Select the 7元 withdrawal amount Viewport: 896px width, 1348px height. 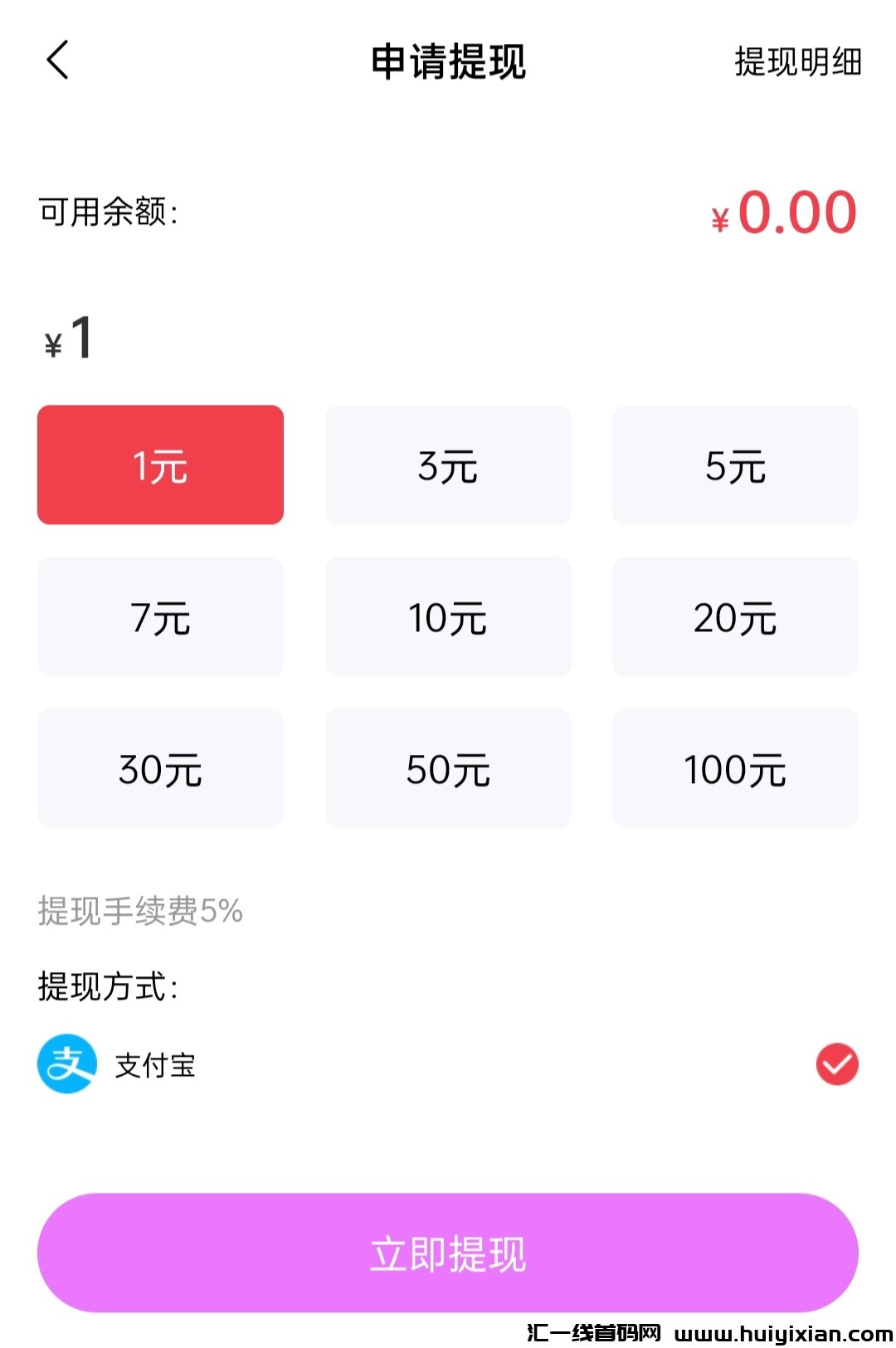[x=159, y=616]
